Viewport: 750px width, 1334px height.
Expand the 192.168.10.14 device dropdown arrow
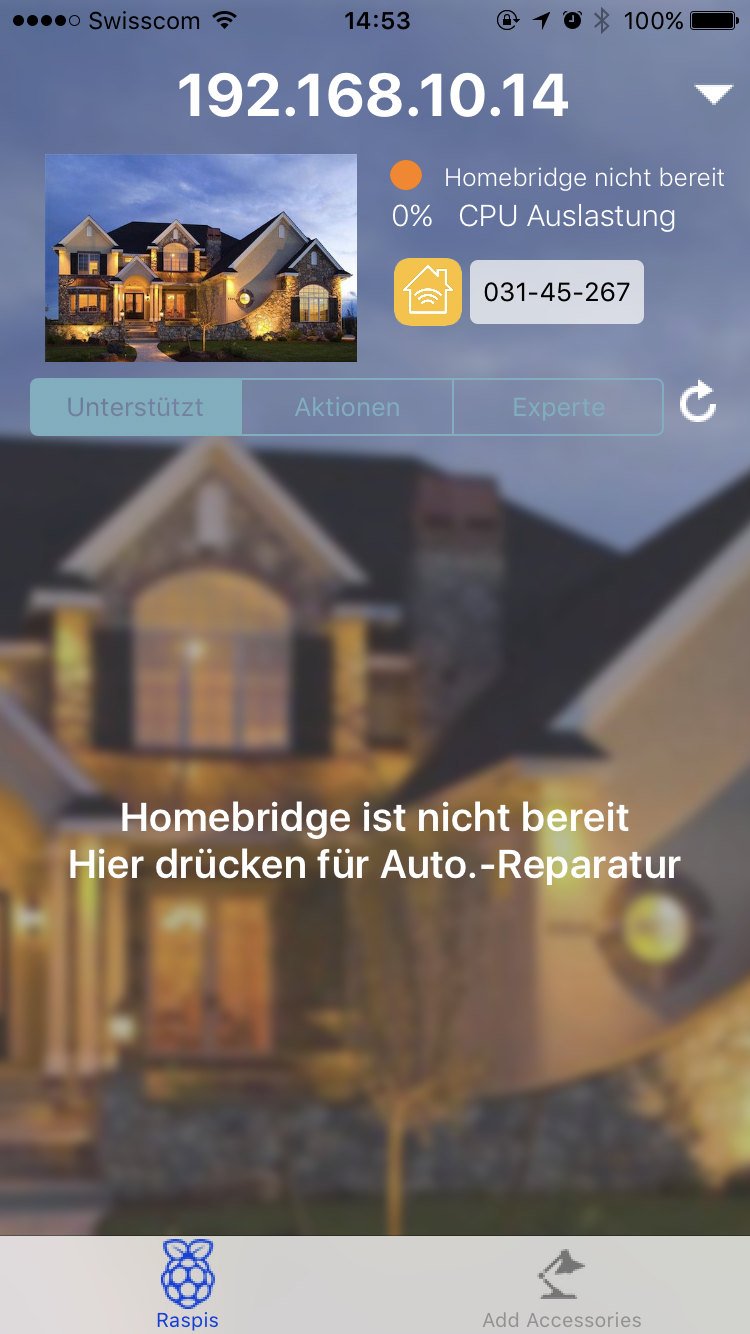(713, 95)
